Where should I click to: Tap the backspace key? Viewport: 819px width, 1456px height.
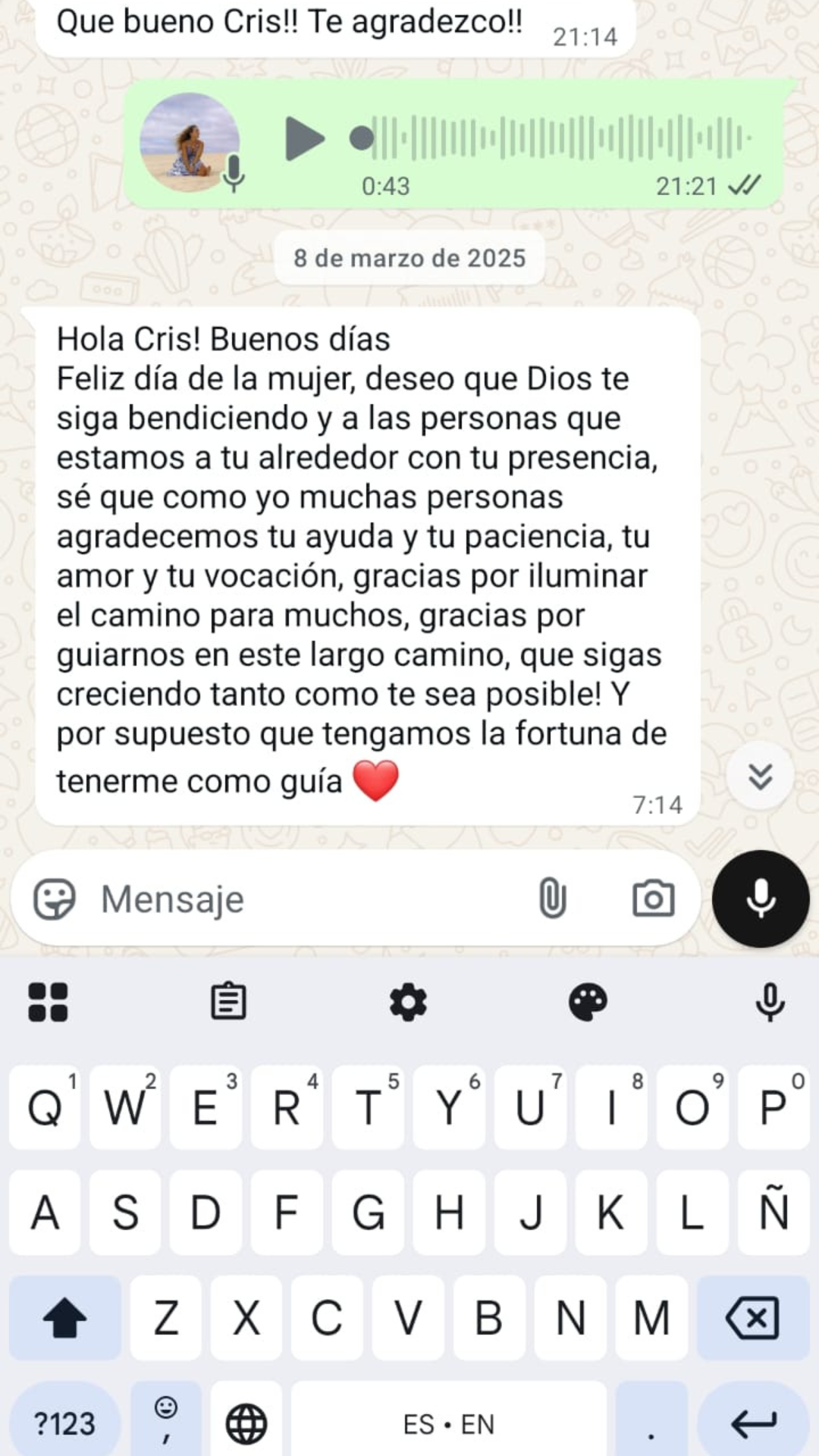tap(753, 1318)
